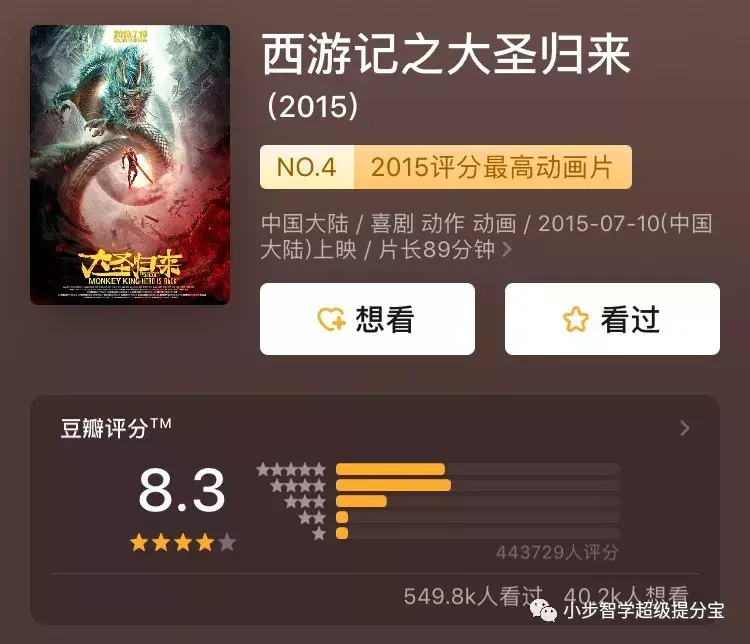
Task: Mark the movie as 看过
Action: (612, 319)
